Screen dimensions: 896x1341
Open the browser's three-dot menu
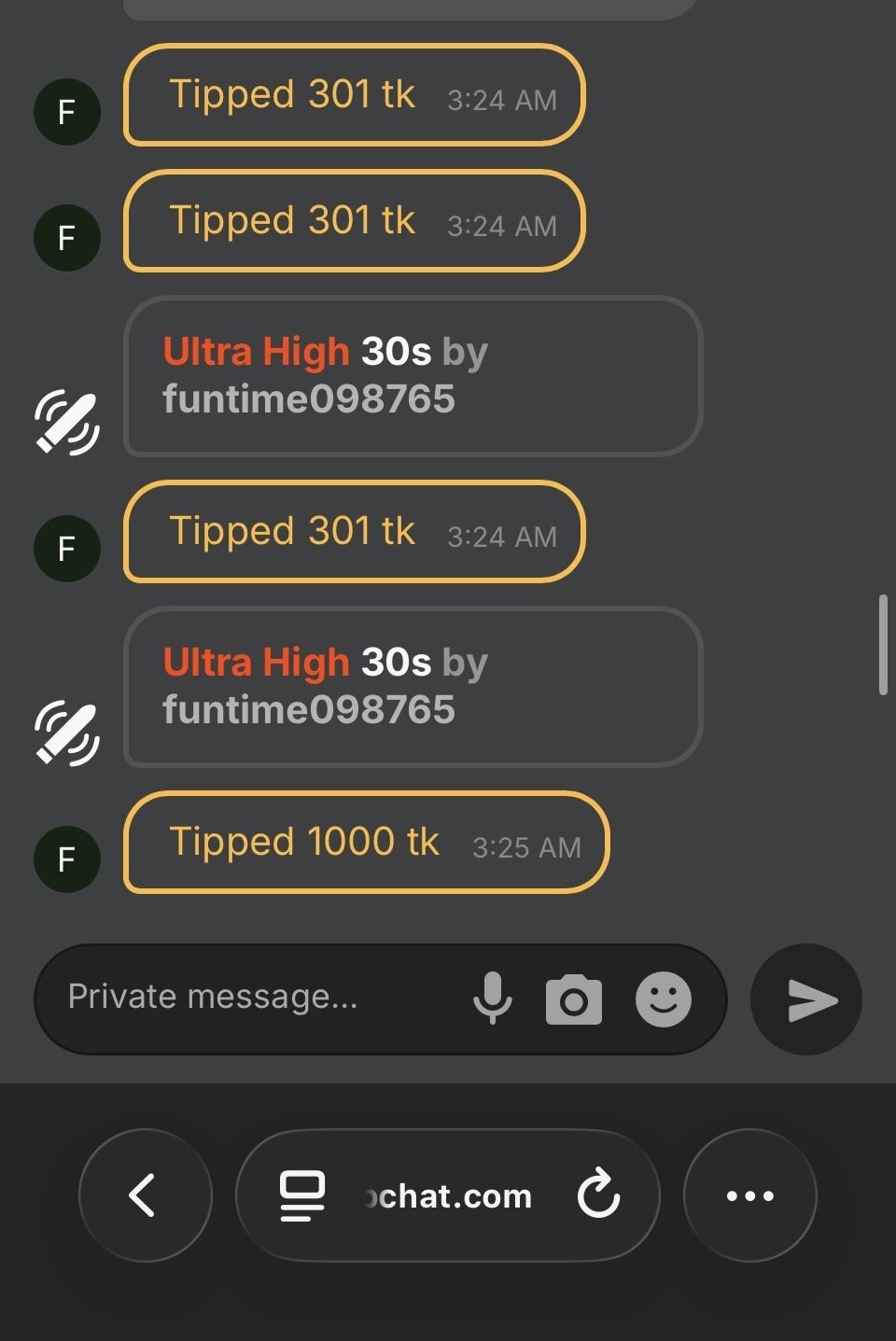click(x=749, y=1195)
